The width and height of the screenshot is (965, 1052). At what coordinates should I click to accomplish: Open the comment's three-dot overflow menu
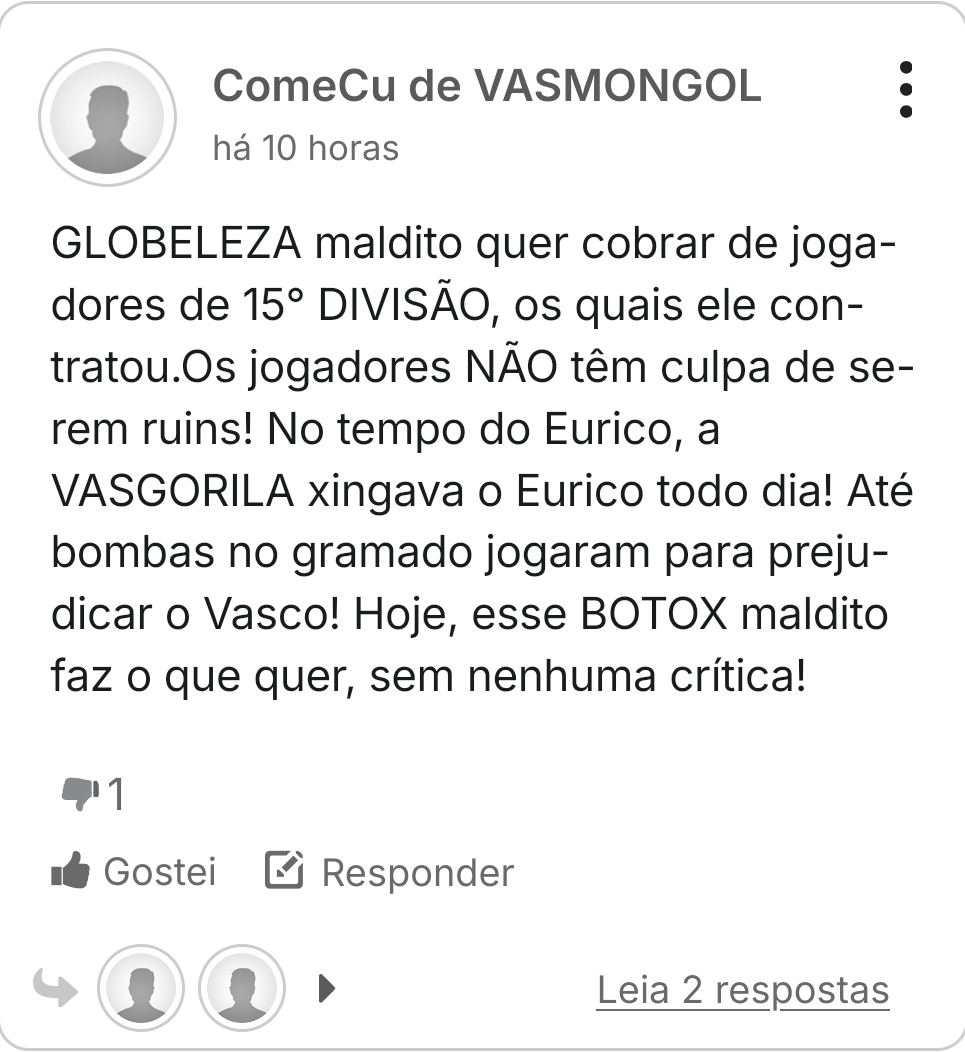click(x=905, y=90)
